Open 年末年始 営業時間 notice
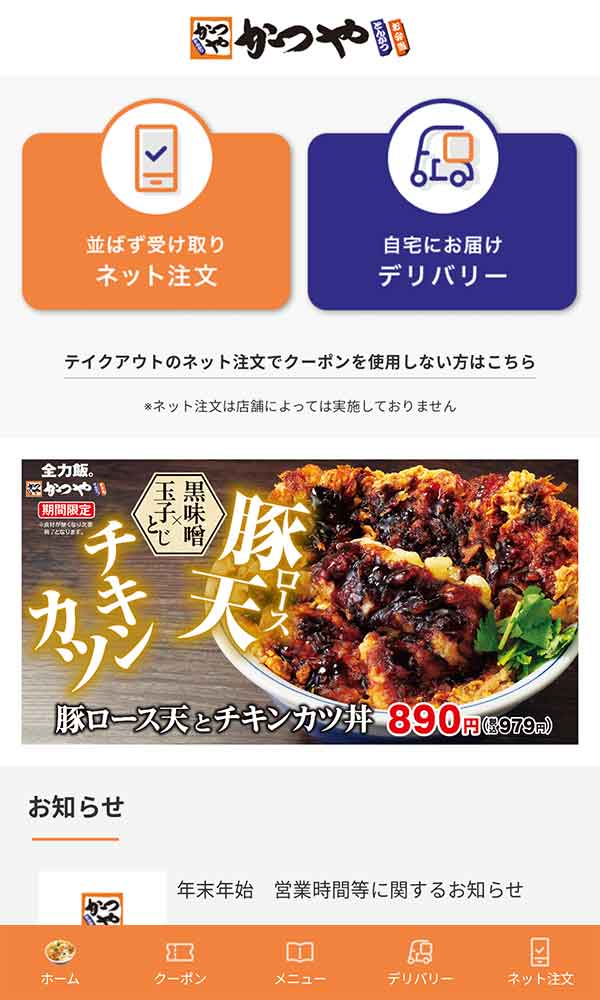The height and width of the screenshot is (1000, 600). pyautogui.click(x=350, y=889)
